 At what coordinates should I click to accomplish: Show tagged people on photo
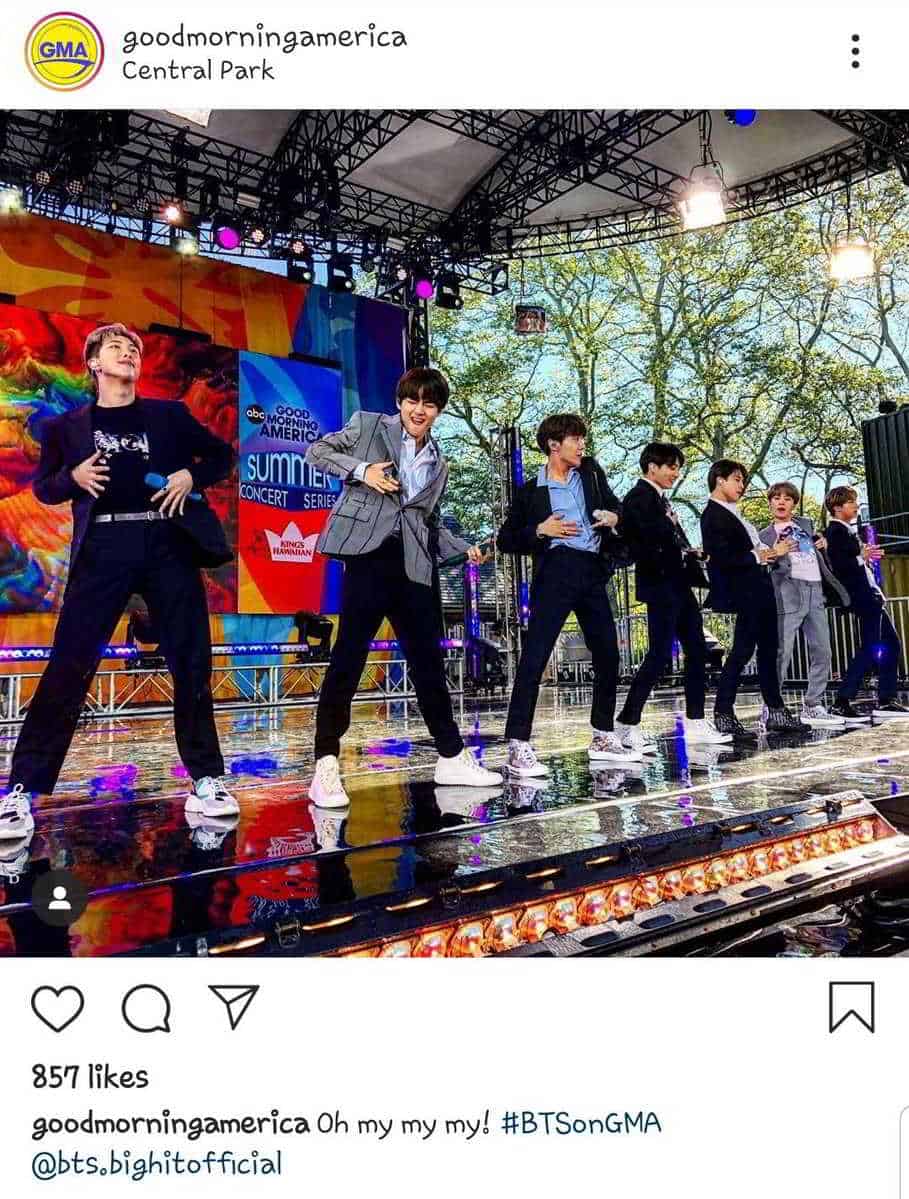coord(59,897)
